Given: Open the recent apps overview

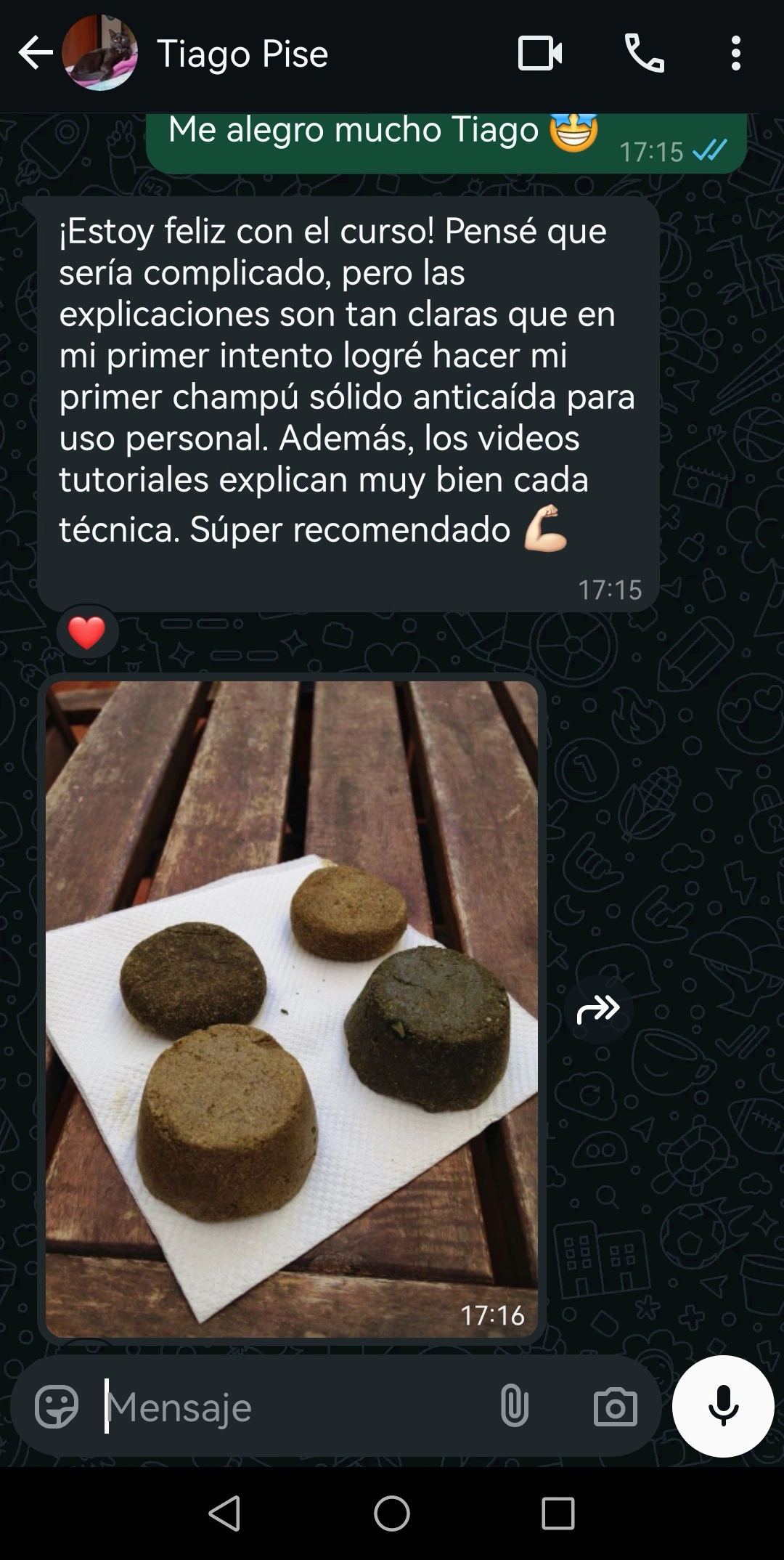Looking at the screenshot, I should click(558, 1514).
